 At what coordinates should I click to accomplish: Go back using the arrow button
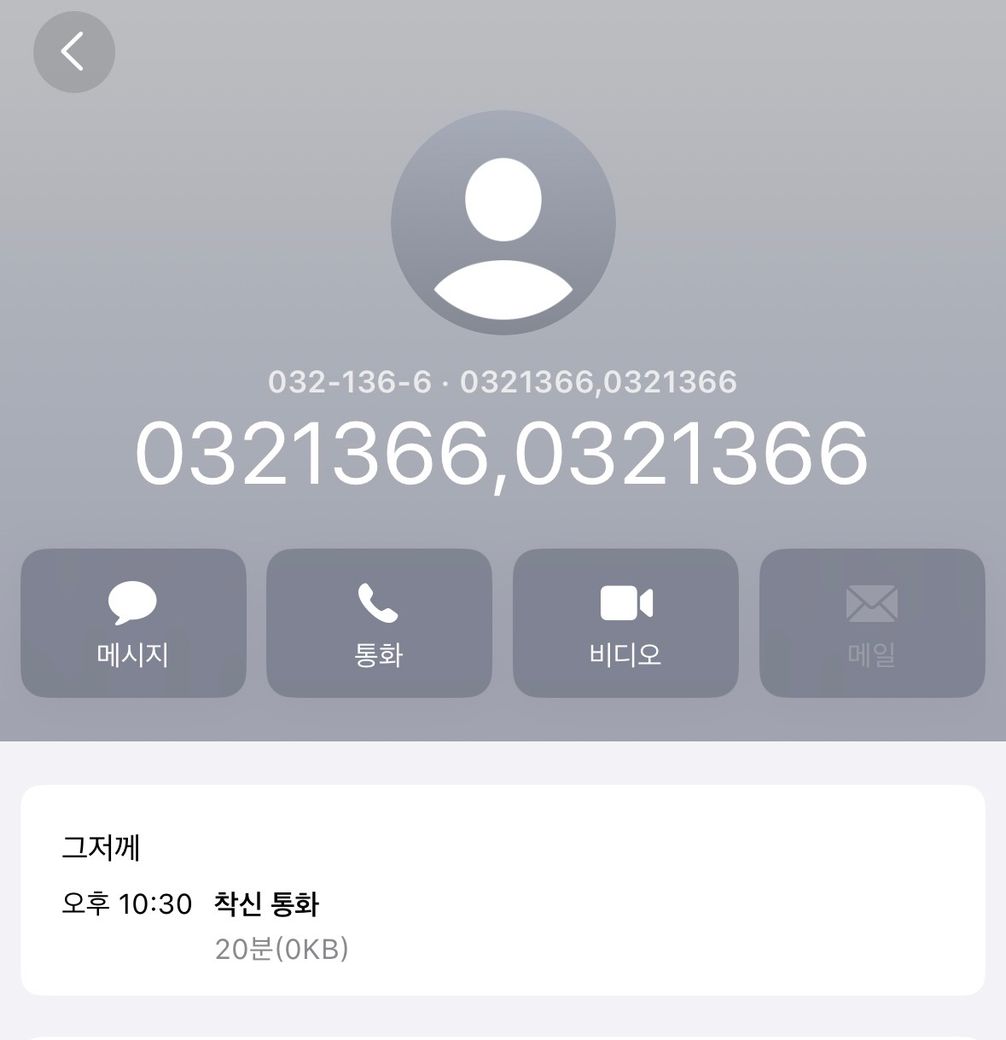[x=74, y=52]
